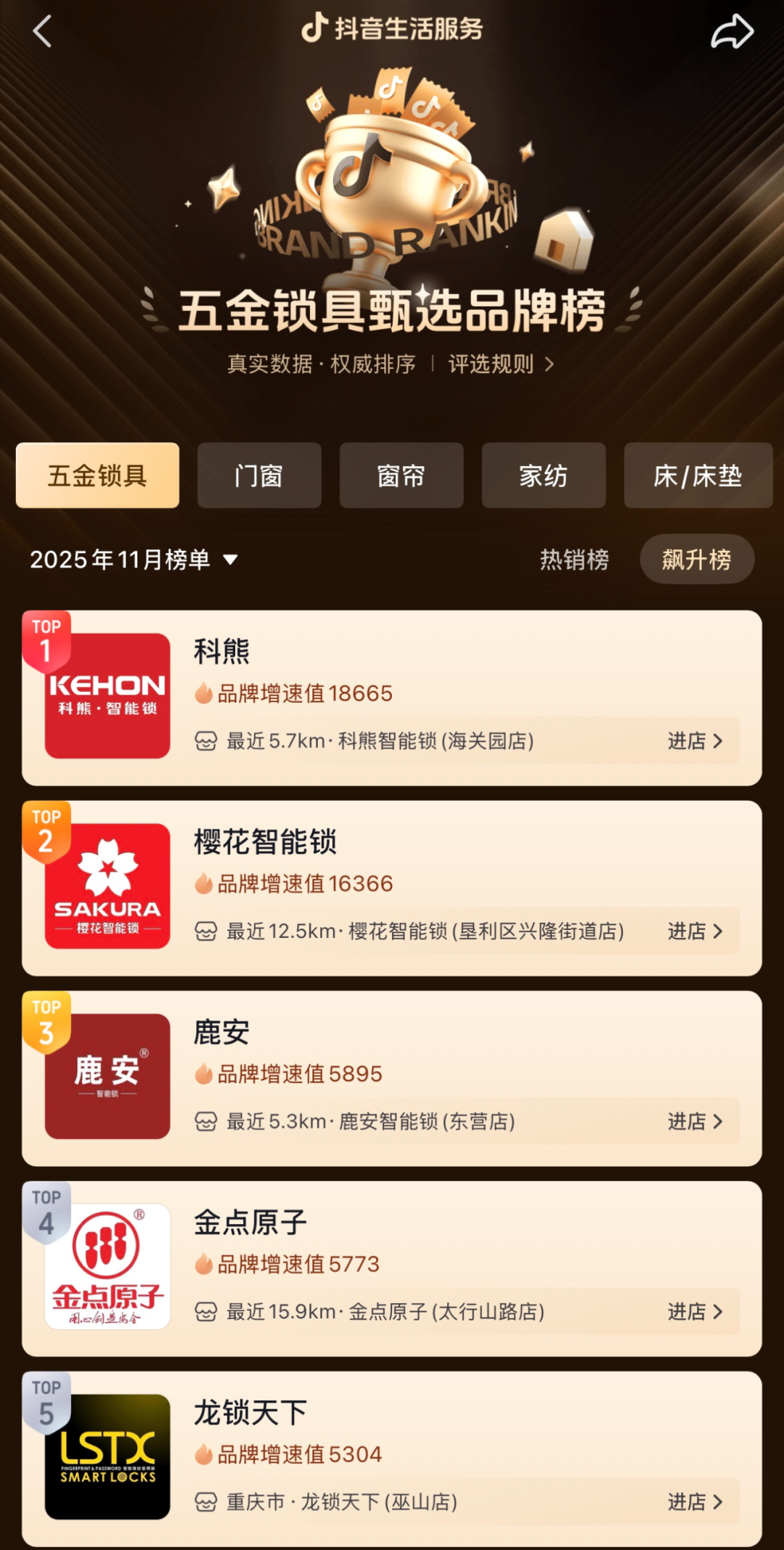Select the 五金锁具 category tab
This screenshot has height=1550, width=784.
(98, 476)
